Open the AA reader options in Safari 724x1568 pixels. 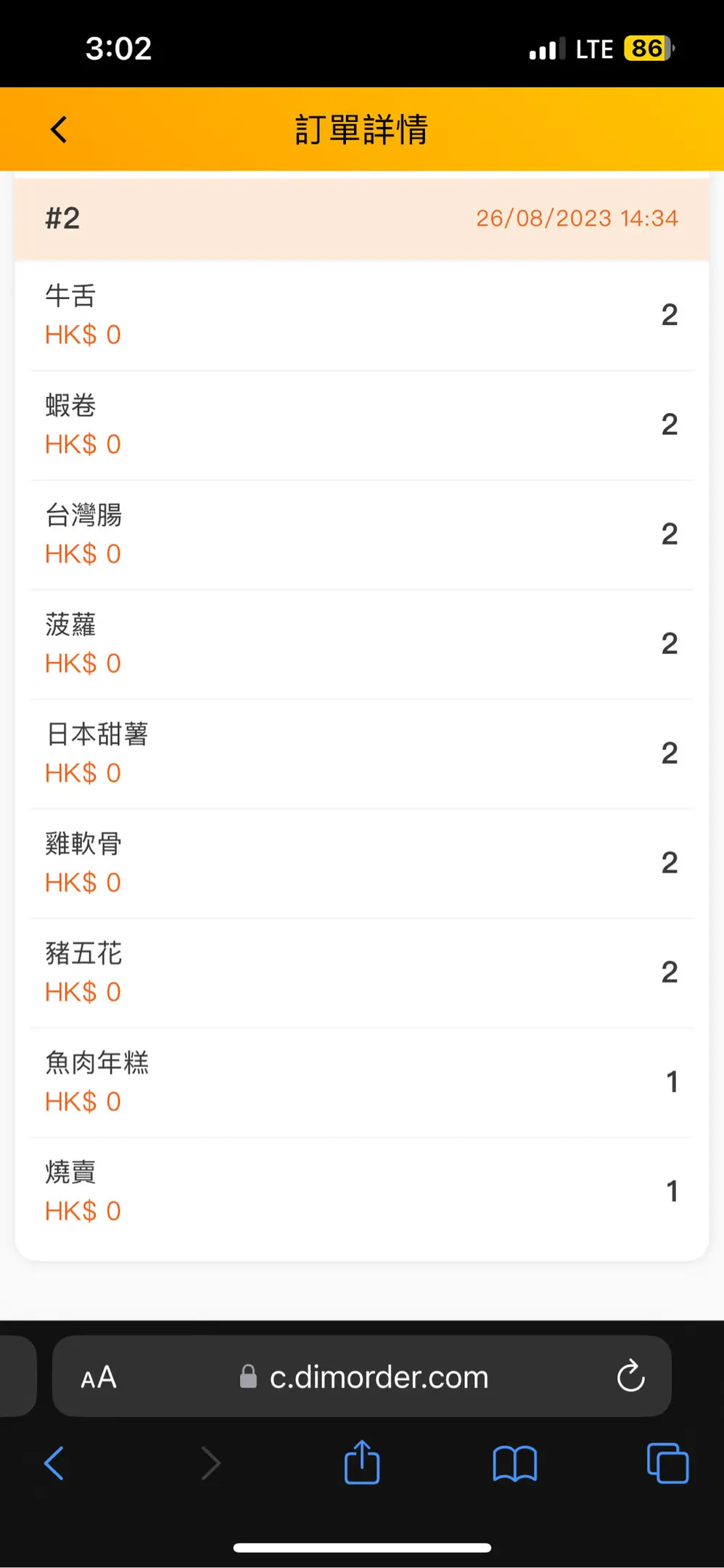tap(99, 1377)
